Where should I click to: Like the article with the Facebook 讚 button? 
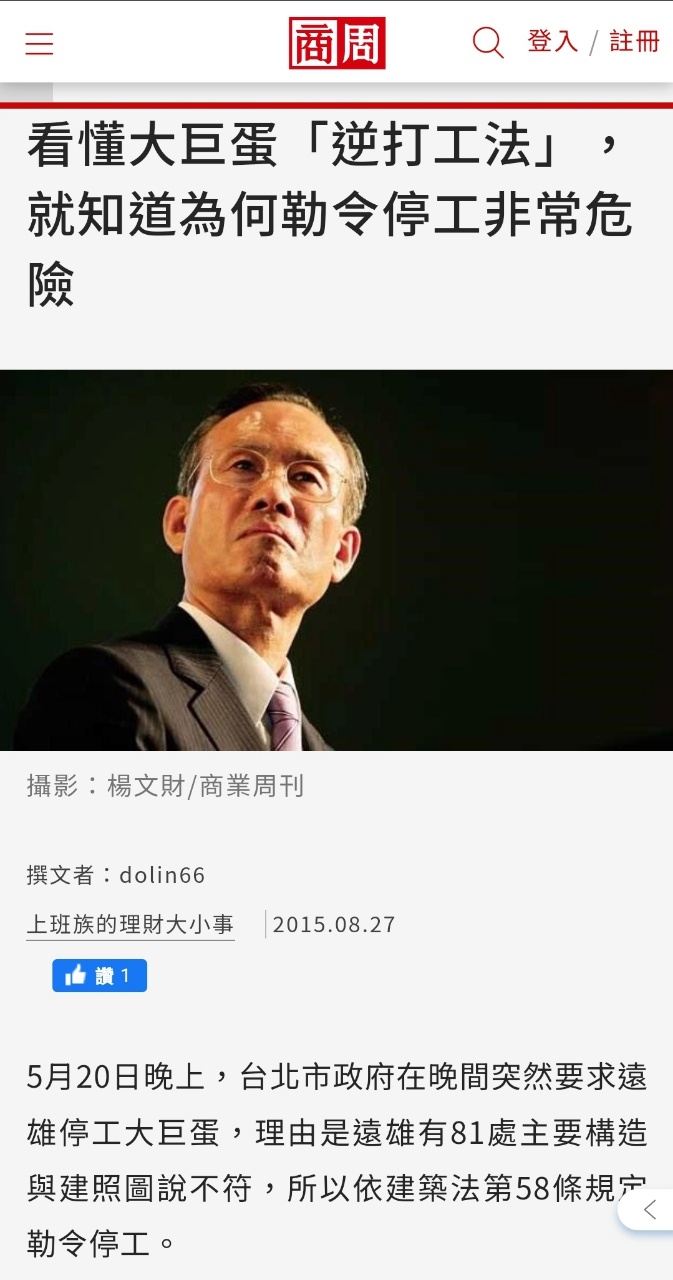pos(99,976)
